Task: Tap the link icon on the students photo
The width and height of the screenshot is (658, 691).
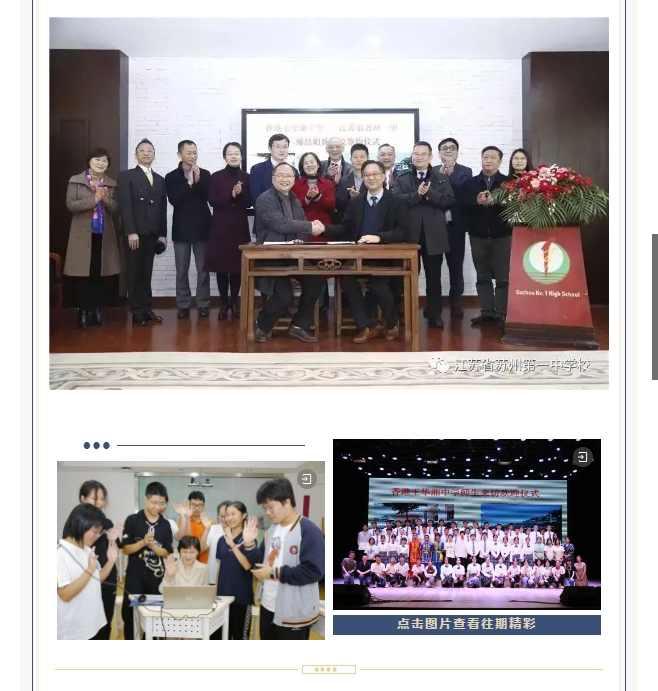Action: (307, 479)
